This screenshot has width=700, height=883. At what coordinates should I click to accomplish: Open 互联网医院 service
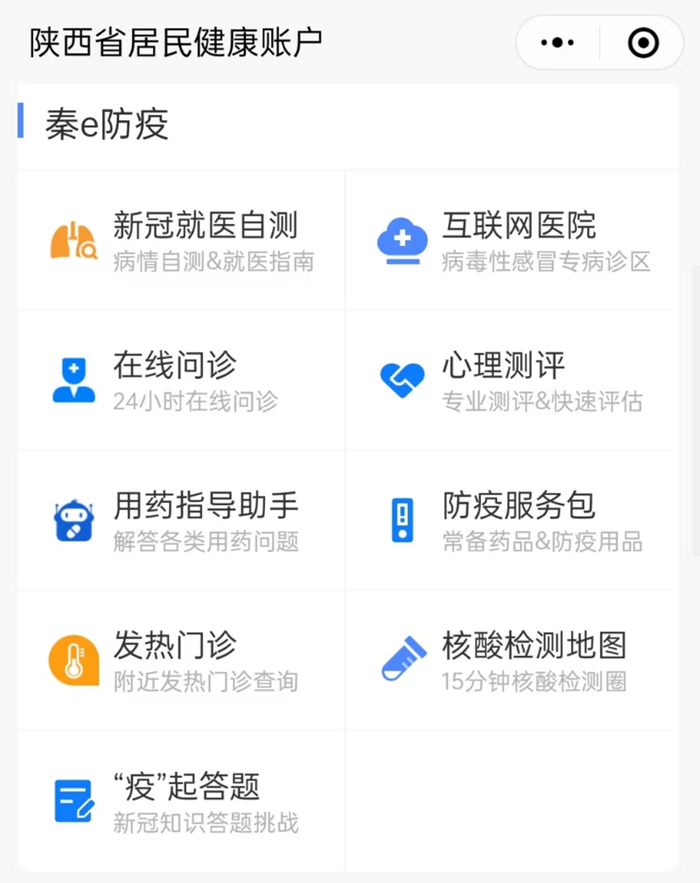512,241
